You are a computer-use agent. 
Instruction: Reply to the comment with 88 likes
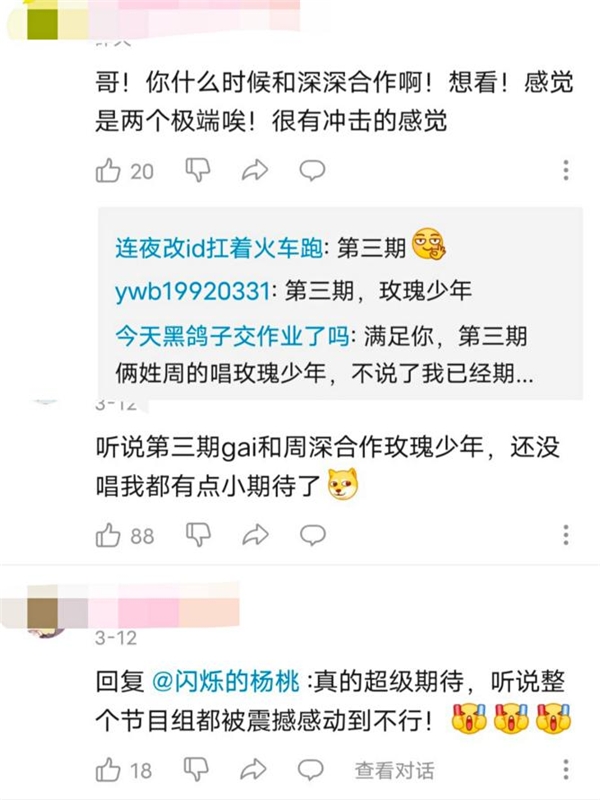(313, 535)
